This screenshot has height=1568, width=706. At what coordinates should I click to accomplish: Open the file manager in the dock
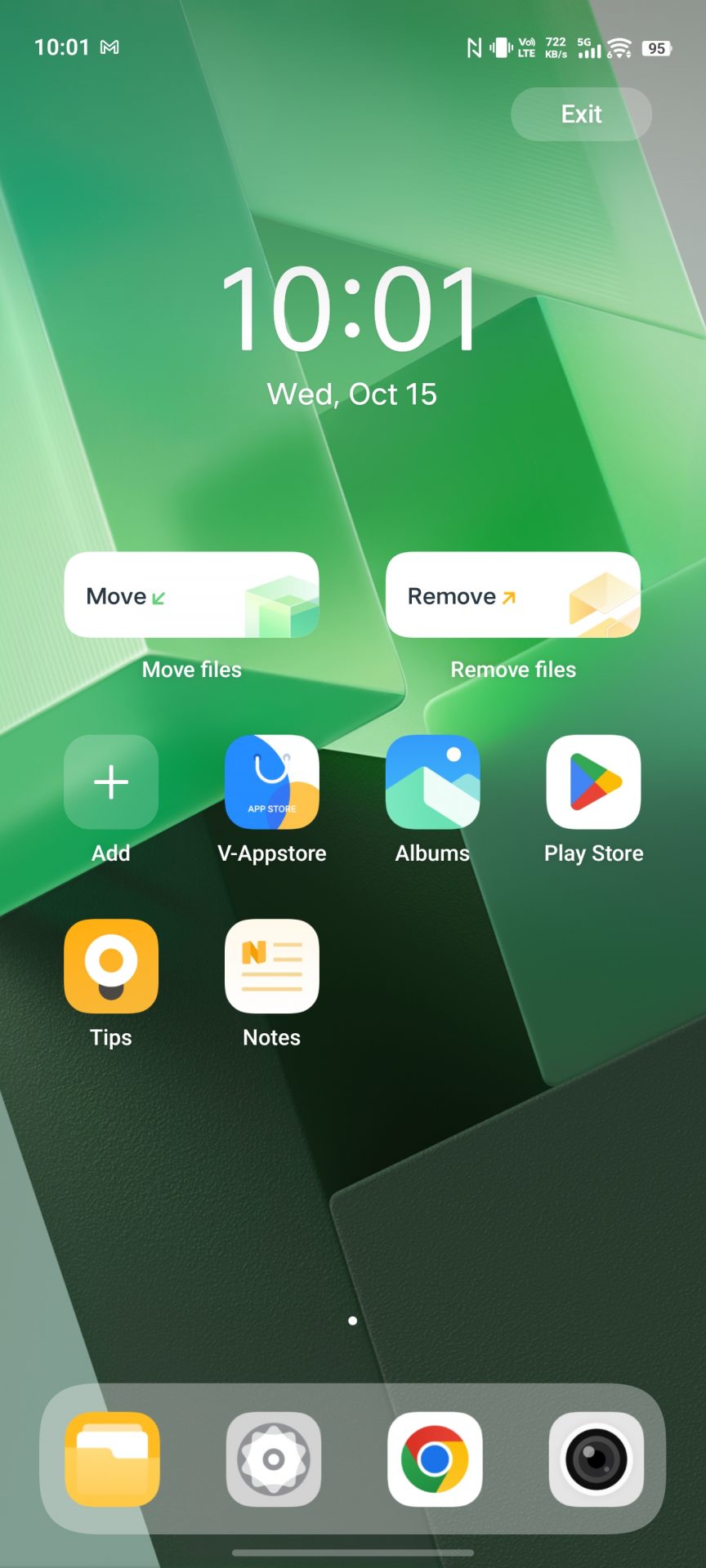tap(112, 1459)
